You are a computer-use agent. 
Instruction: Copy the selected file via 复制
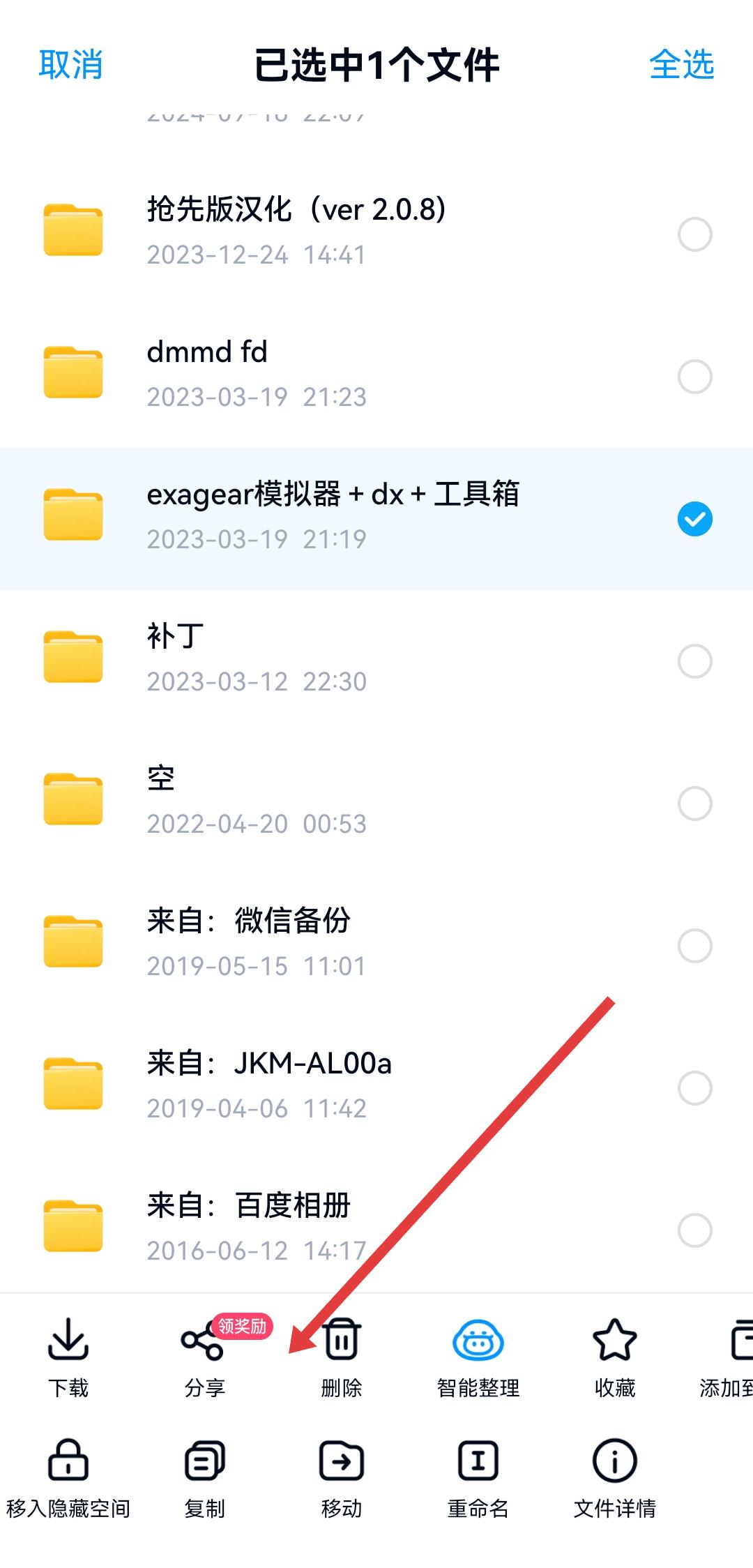[x=204, y=1477]
